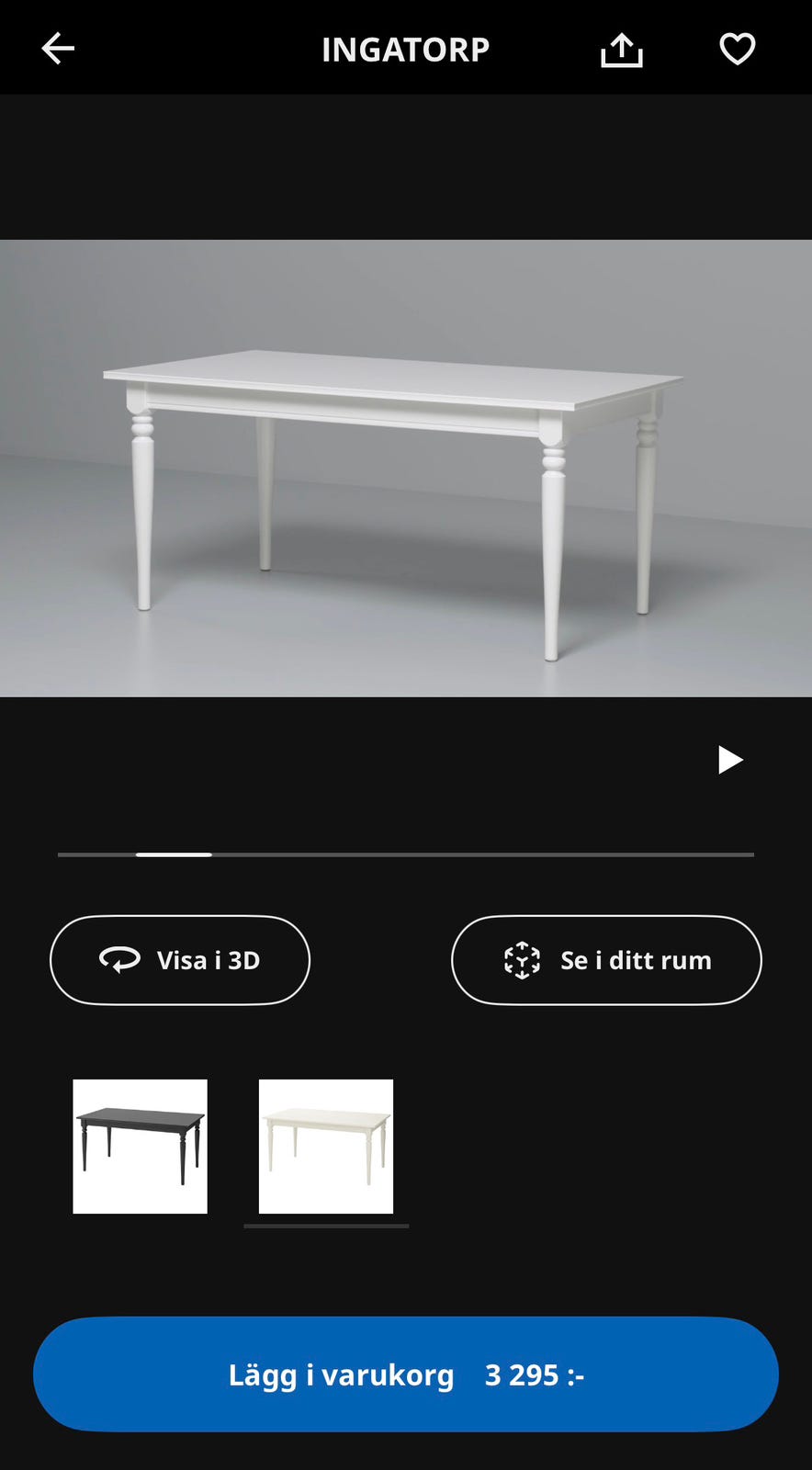Launch Se i ditt rum room view
The width and height of the screenshot is (812, 1470).
pyautogui.click(x=605, y=960)
